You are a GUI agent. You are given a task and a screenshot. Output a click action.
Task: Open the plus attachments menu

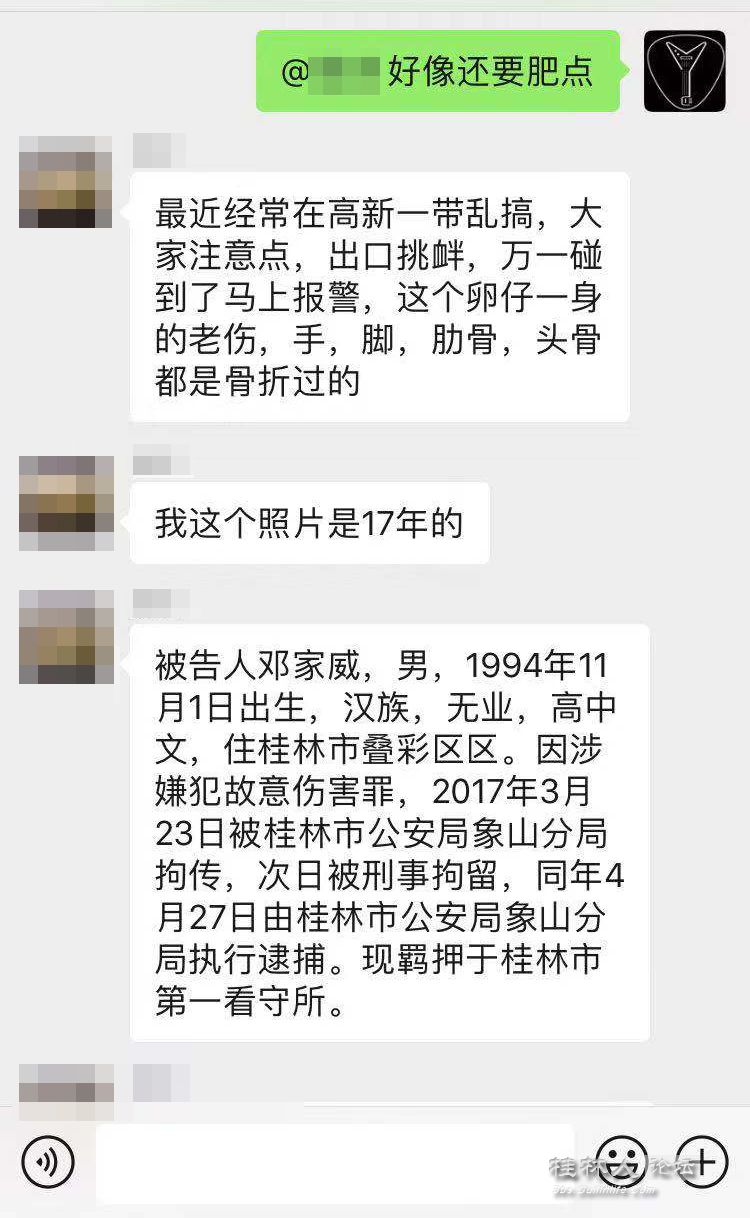[702, 1163]
